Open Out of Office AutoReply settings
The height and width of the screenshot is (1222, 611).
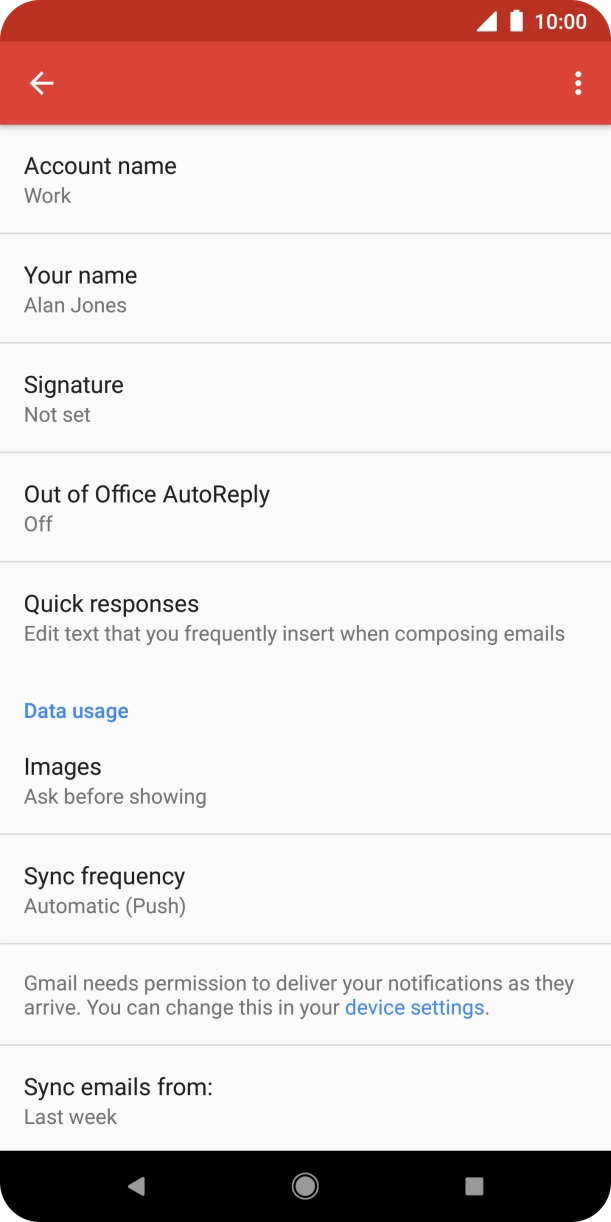(305, 507)
